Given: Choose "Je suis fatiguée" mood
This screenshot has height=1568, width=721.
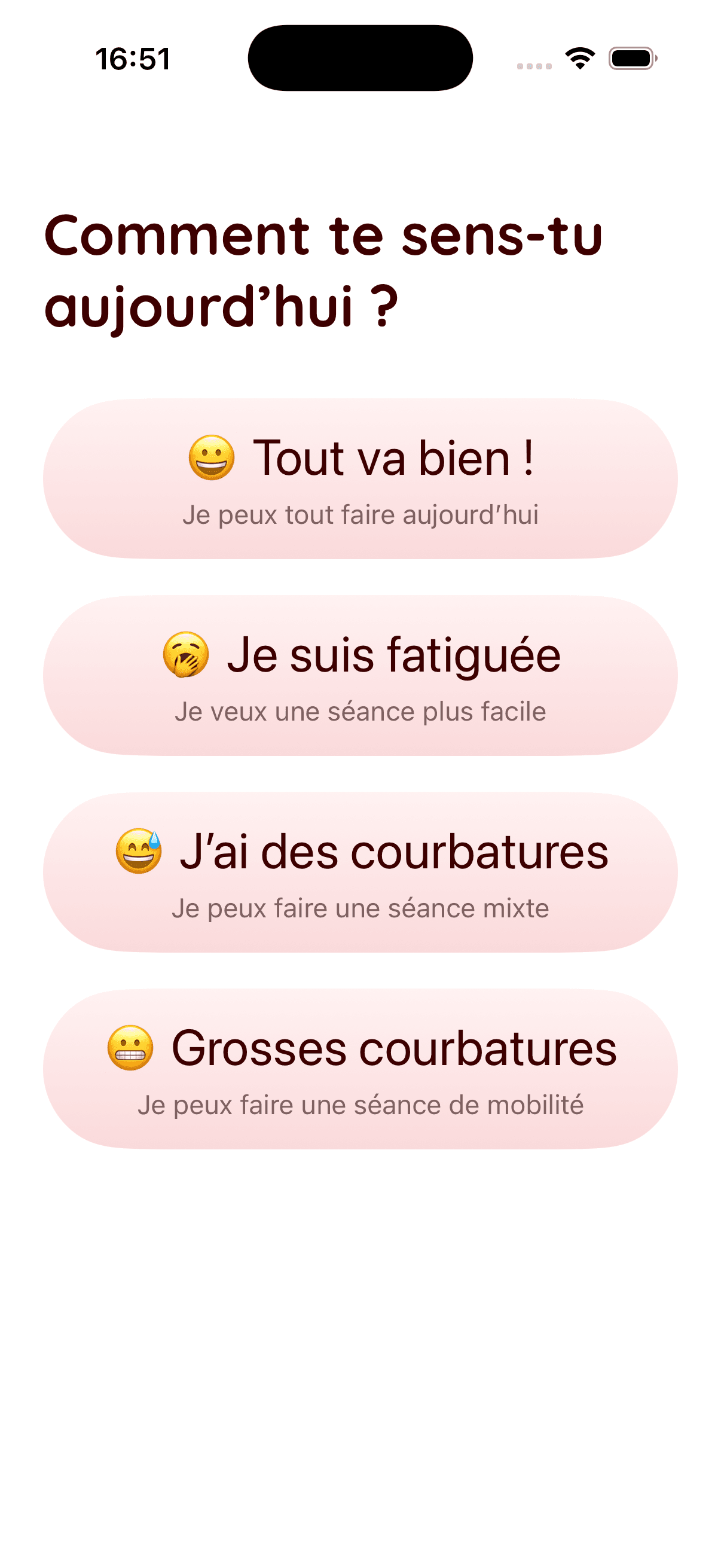Looking at the screenshot, I should tap(360, 676).
